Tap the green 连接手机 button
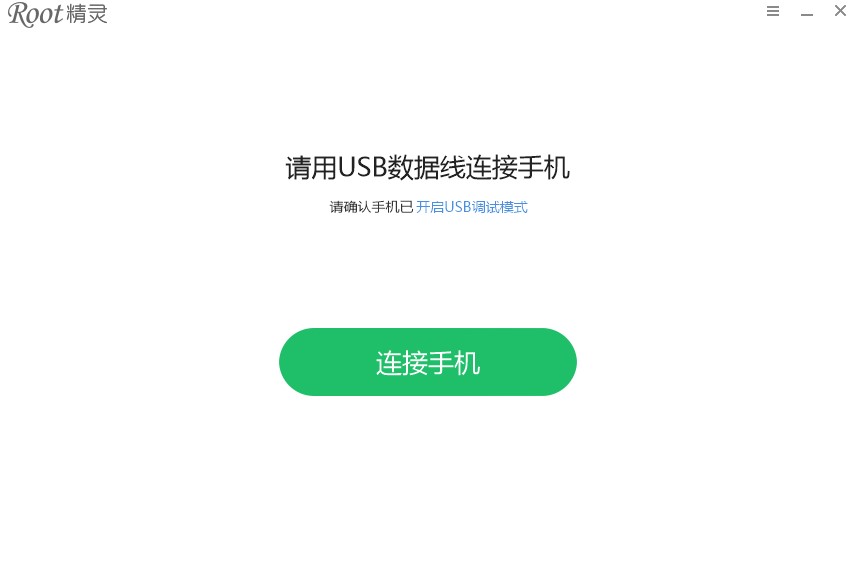This screenshot has height=576, width=856. point(428,362)
